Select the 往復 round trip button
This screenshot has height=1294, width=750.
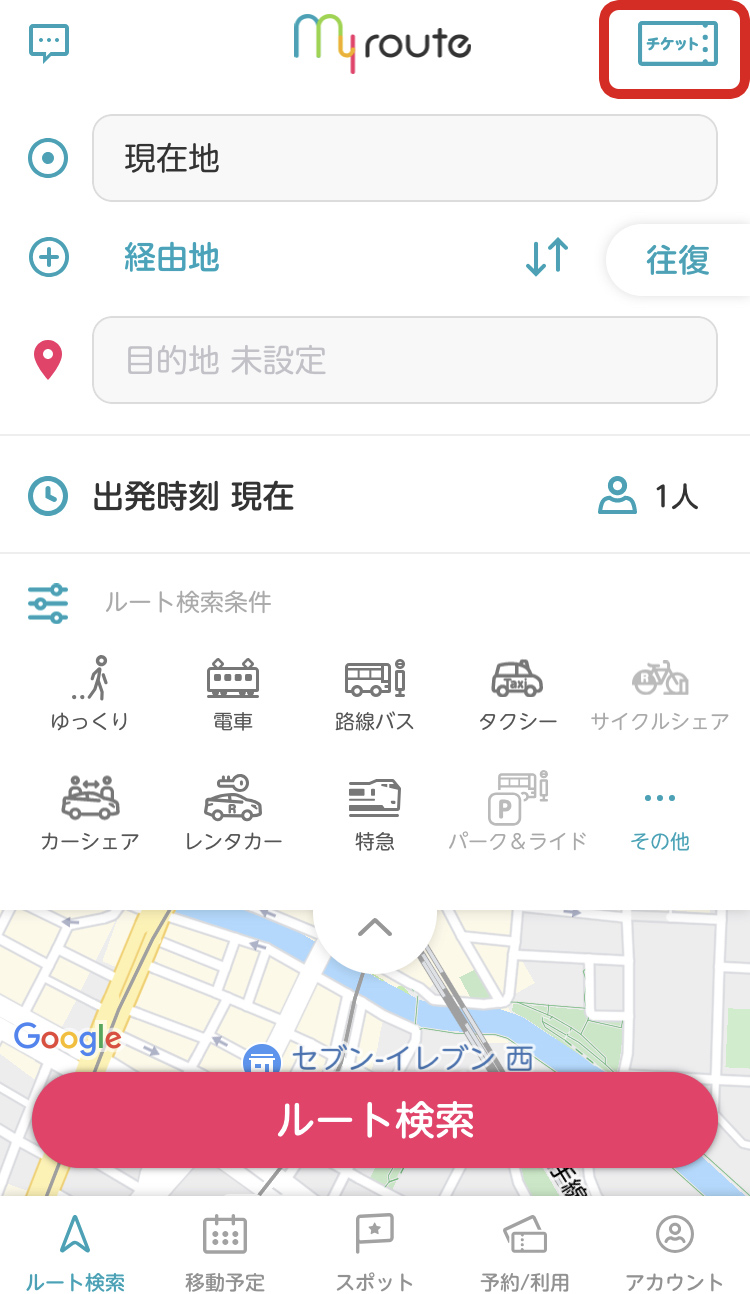point(678,260)
